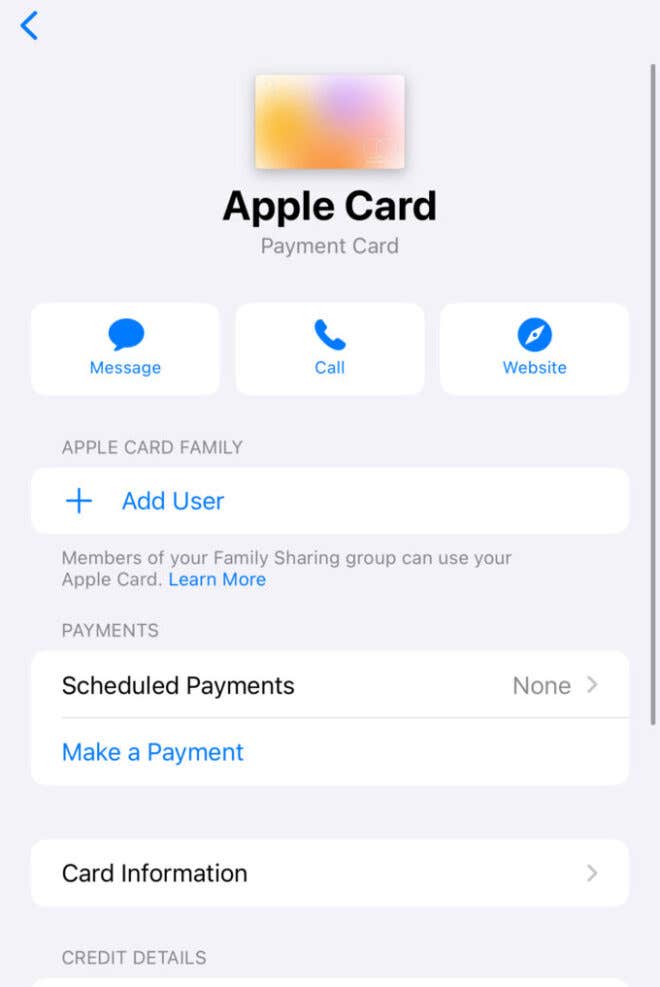Go back using the top-left arrow
This screenshot has height=987, width=660.
point(30,26)
